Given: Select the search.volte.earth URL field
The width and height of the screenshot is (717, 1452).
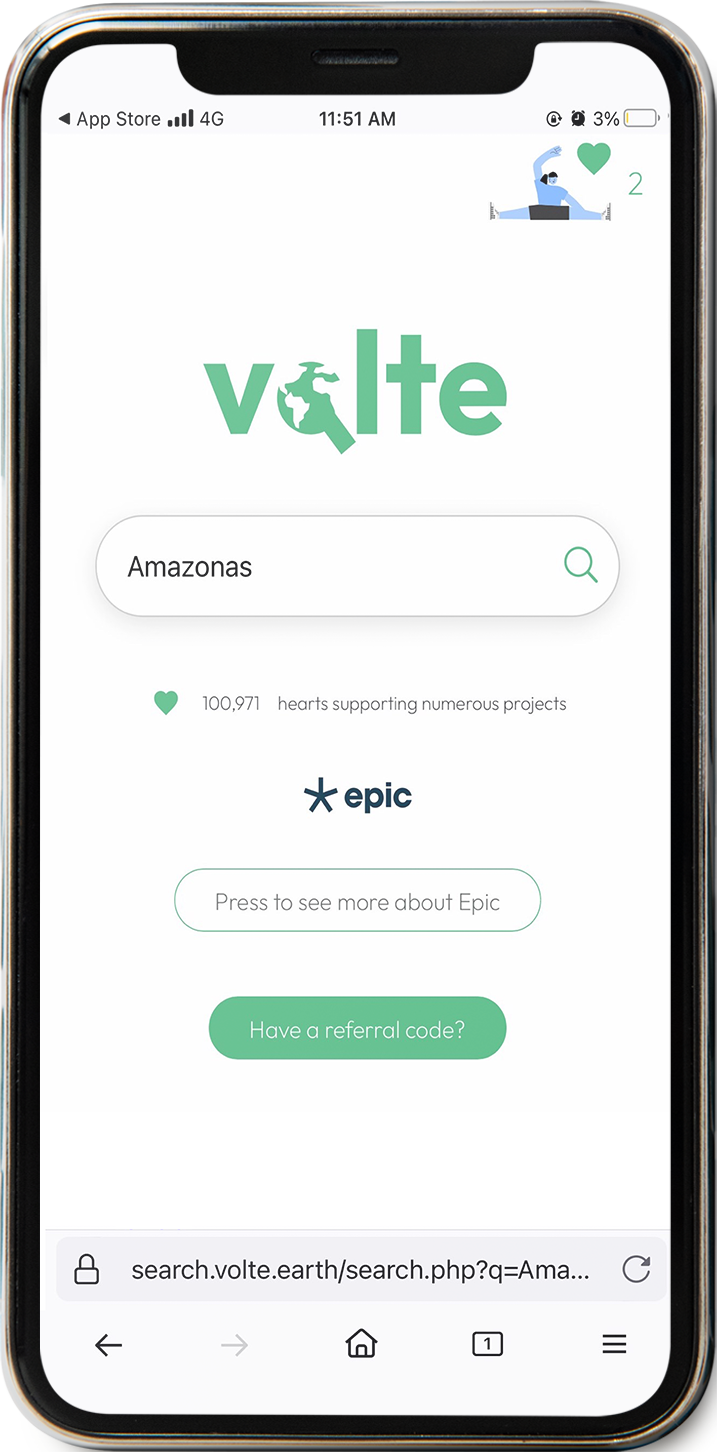Looking at the screenshot, I should tap(360, 1271).
